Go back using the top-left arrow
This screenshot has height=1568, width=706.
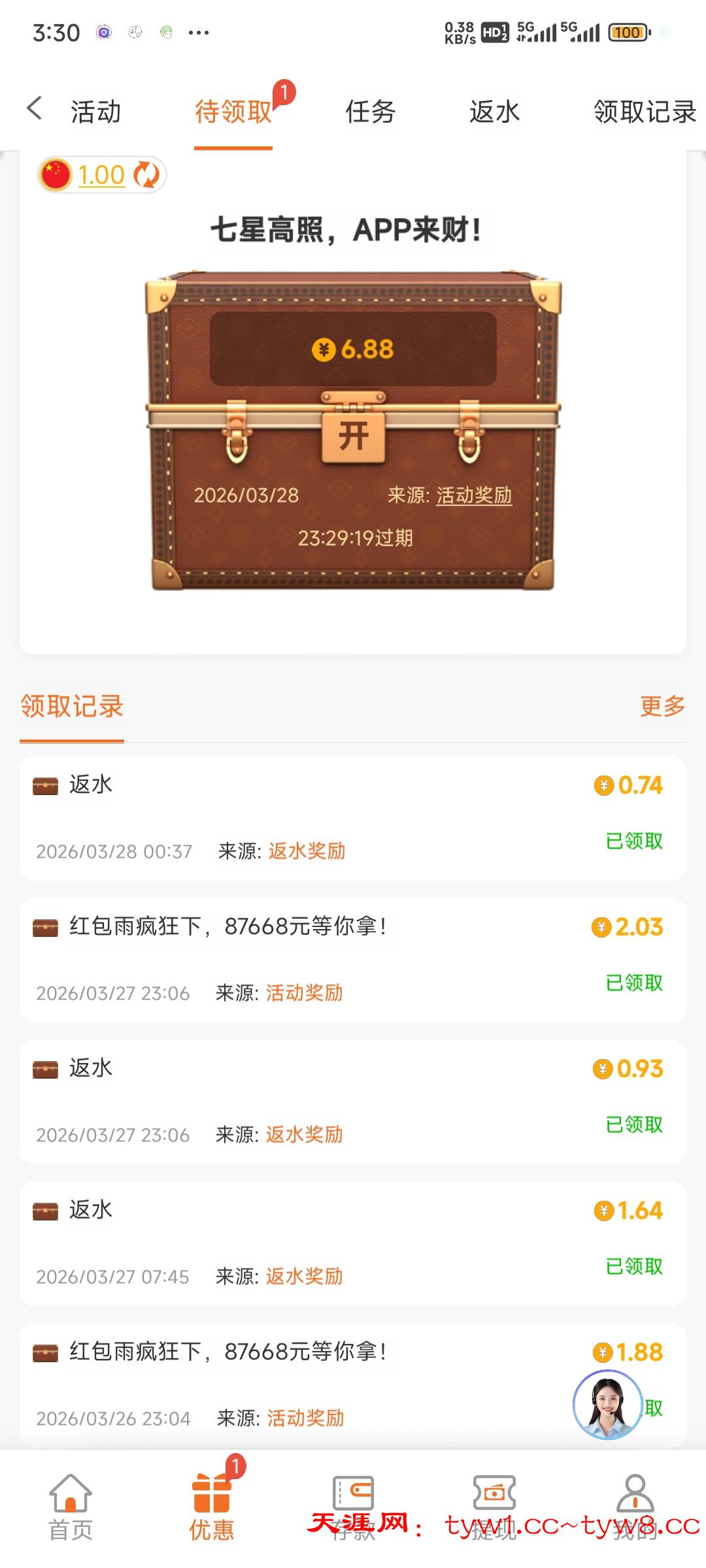(35, 108)
